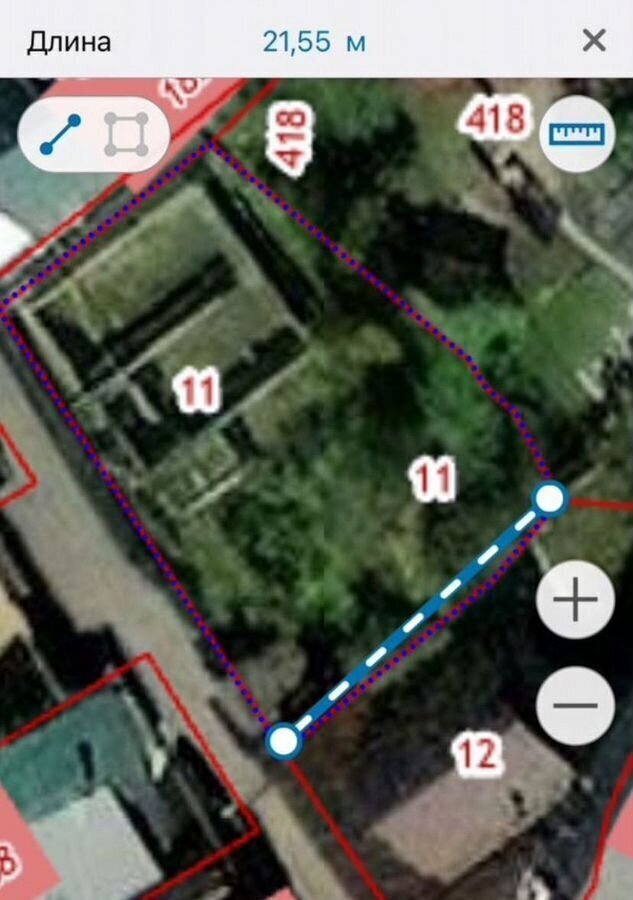The image size is (633, 900).
Task: Switch to the area polygon measuring mode
Action: [126, 134]
